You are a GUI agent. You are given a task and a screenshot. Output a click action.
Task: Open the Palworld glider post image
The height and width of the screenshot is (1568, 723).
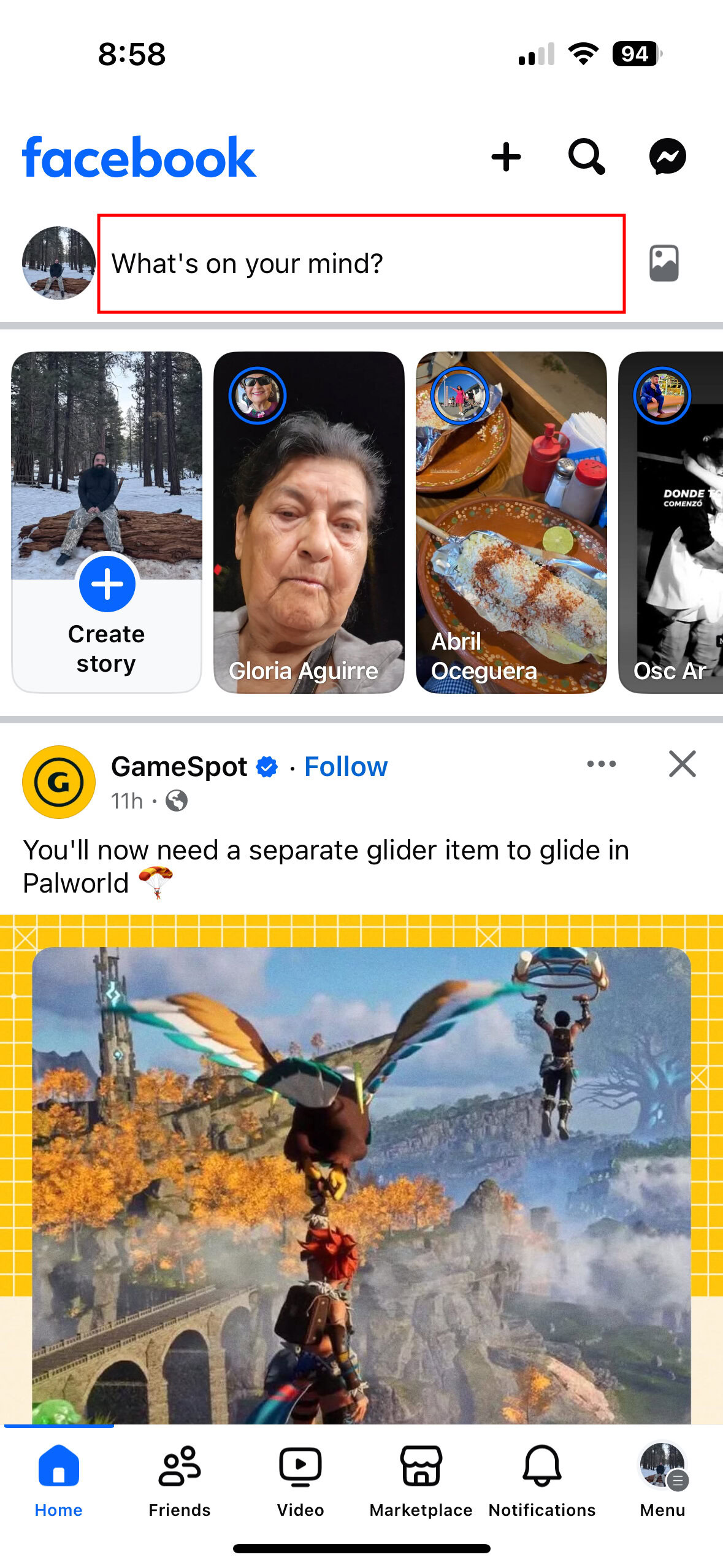[x=361, y=1169]
